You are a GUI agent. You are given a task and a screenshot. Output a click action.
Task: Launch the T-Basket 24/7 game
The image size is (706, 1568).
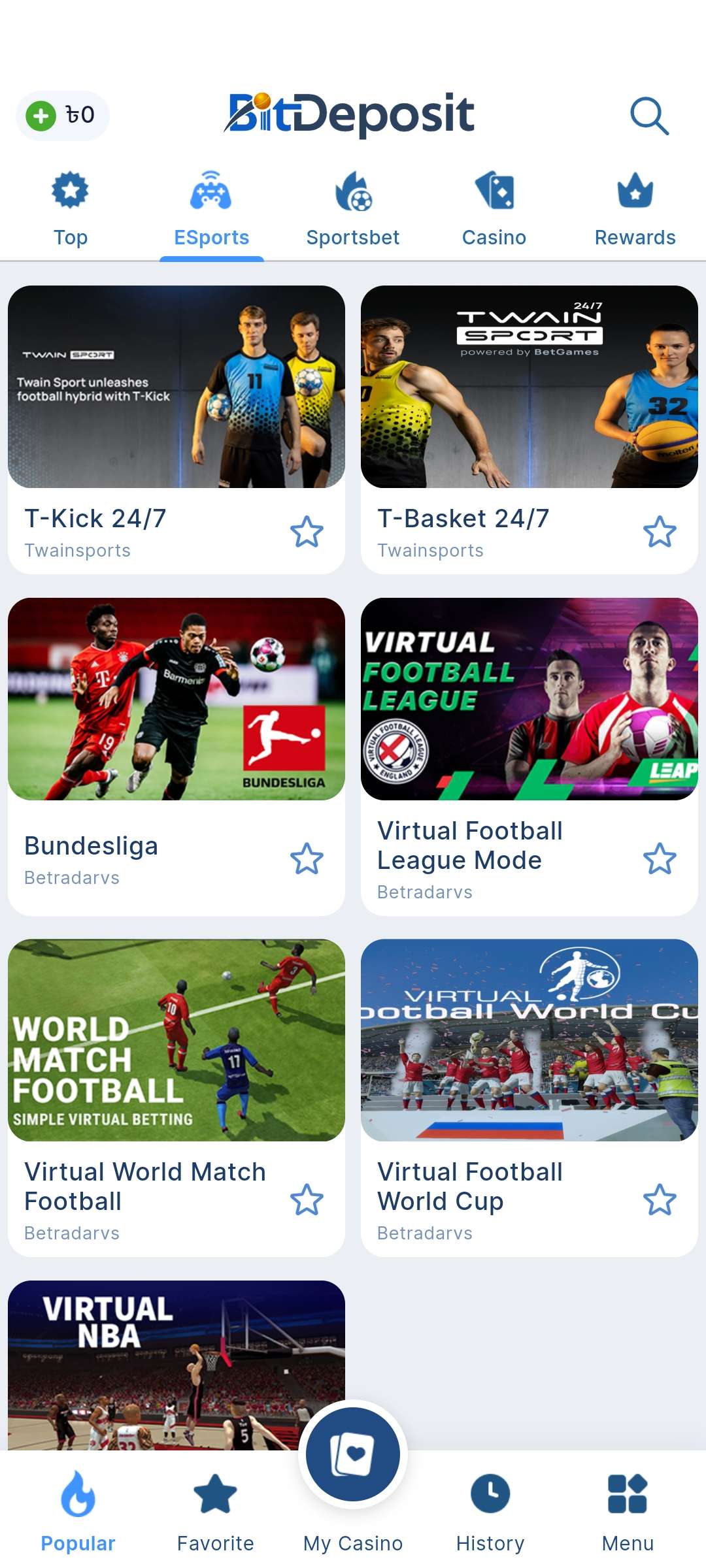pos(529,387)
